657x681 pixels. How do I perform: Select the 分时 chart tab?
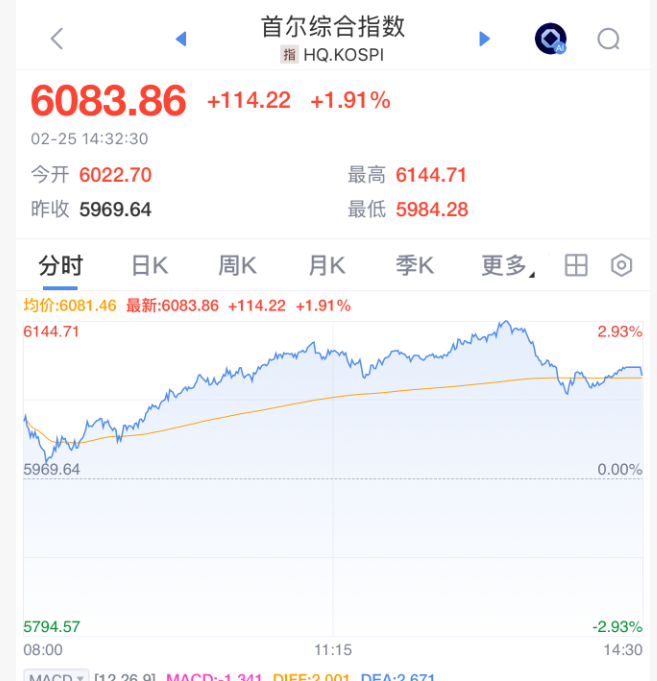coord(60,265)
